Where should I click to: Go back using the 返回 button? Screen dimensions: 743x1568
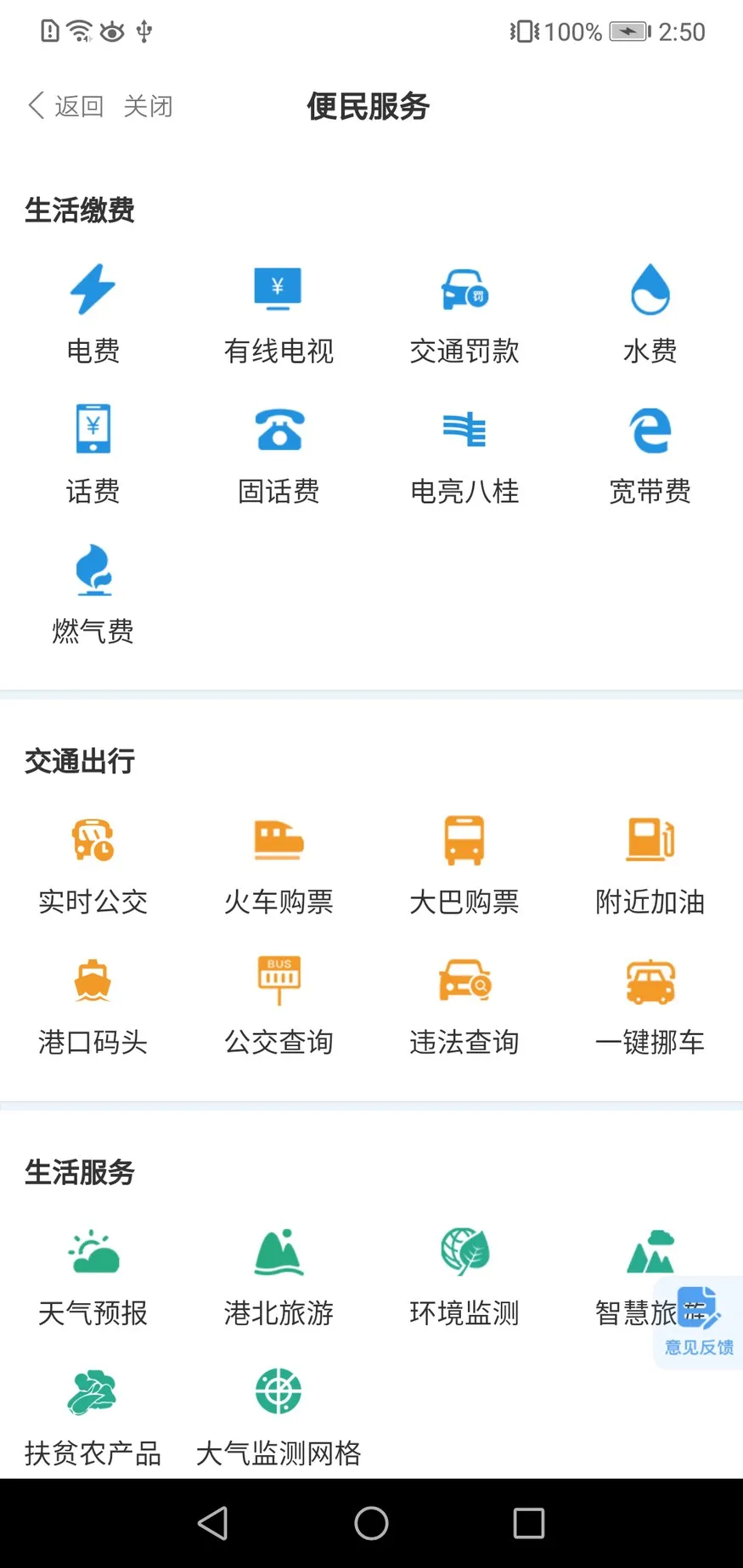click(x=65, y=106)
